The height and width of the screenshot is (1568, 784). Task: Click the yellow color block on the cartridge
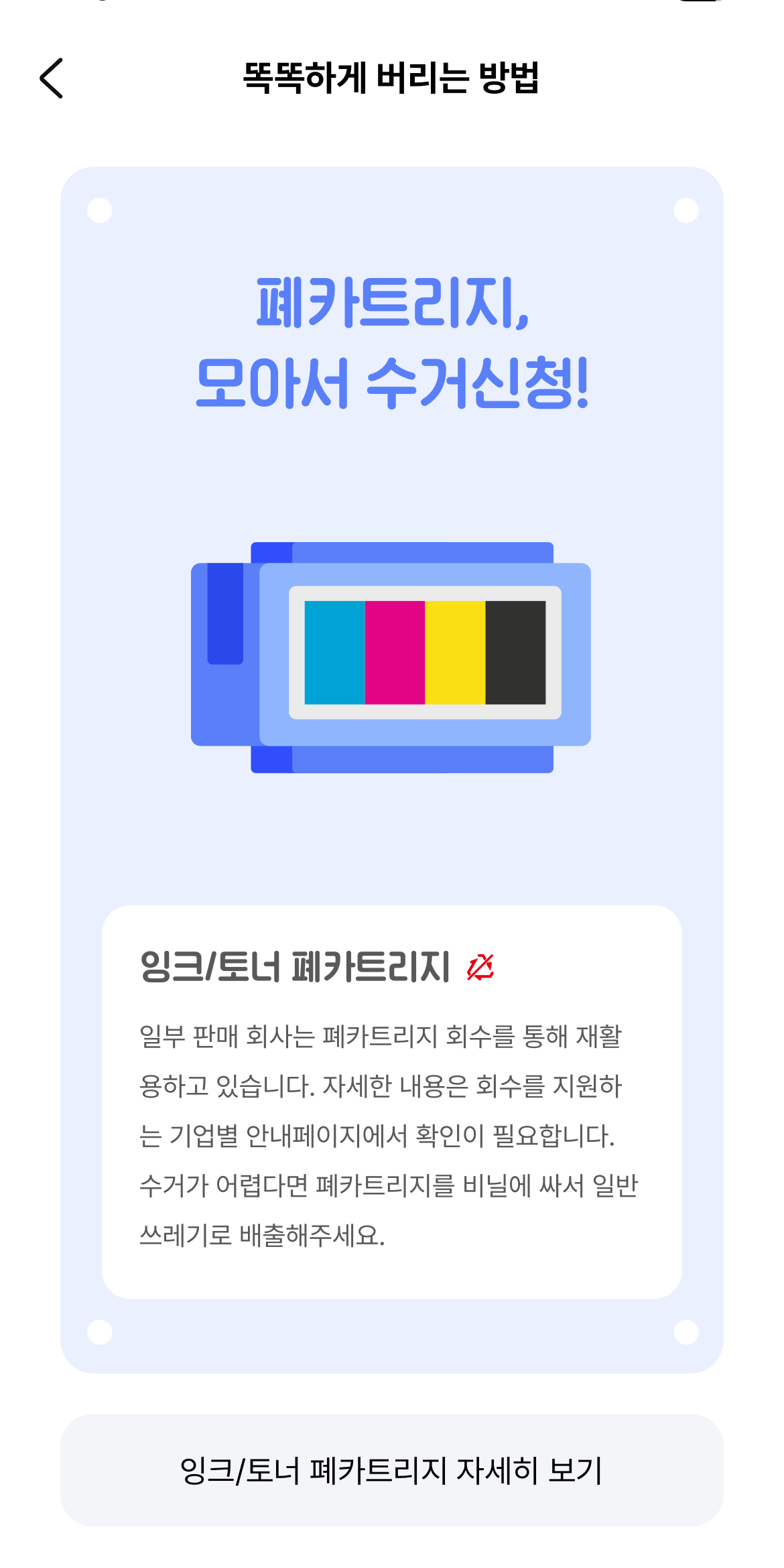click(455, 653)
